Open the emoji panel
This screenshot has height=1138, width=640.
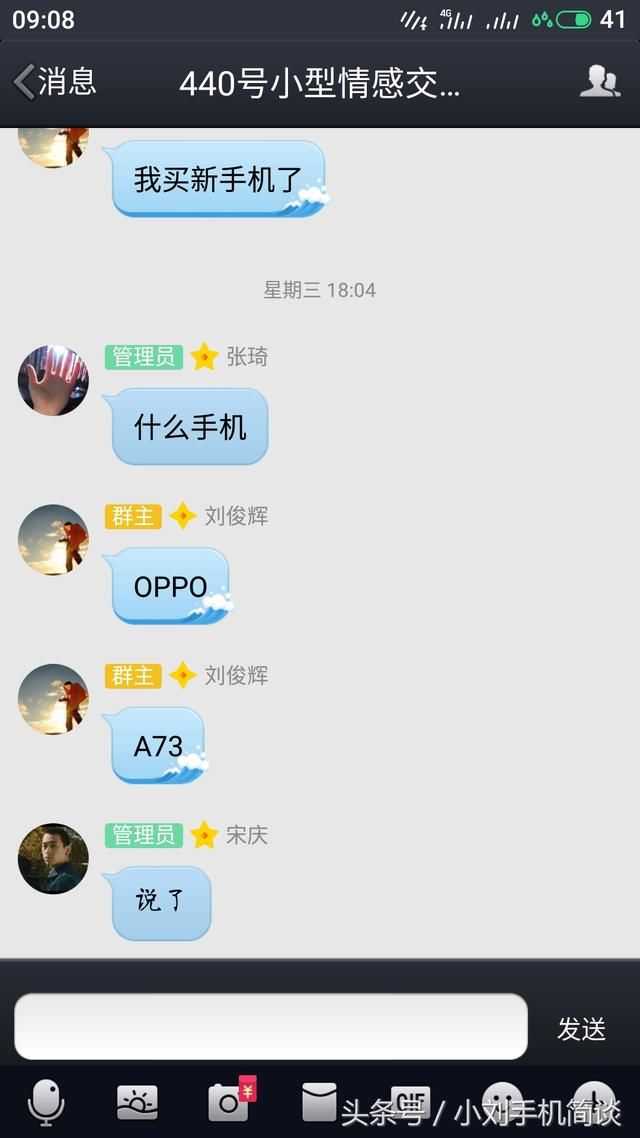[502, 1100]
